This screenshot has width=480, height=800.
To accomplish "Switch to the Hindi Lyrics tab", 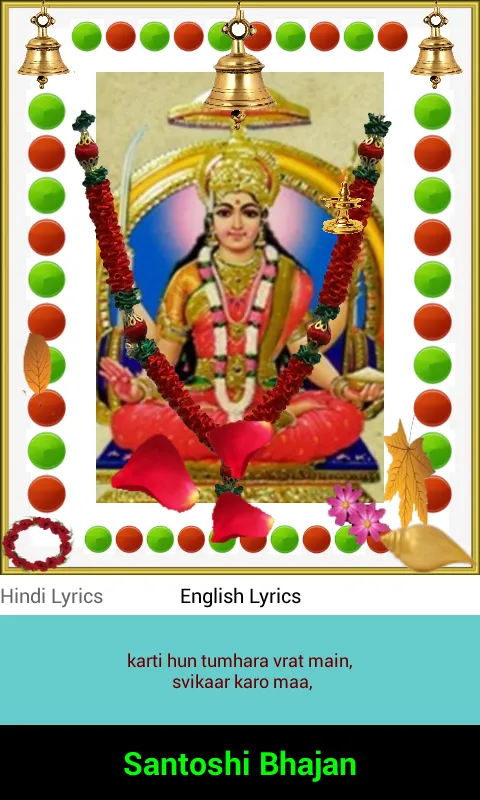I will point(52,596).
